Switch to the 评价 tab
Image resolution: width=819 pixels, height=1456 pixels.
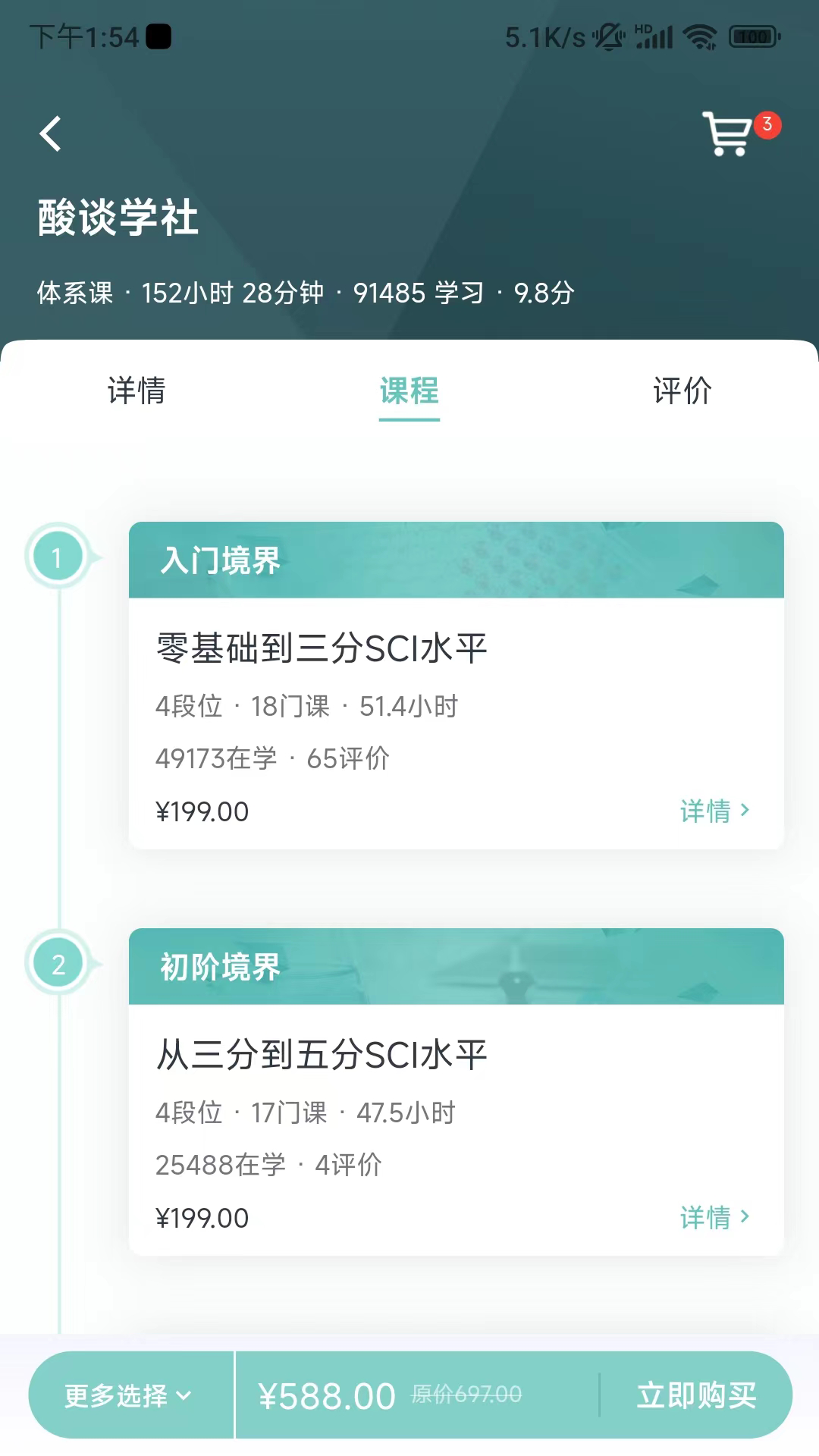click(x=681, y=391)
